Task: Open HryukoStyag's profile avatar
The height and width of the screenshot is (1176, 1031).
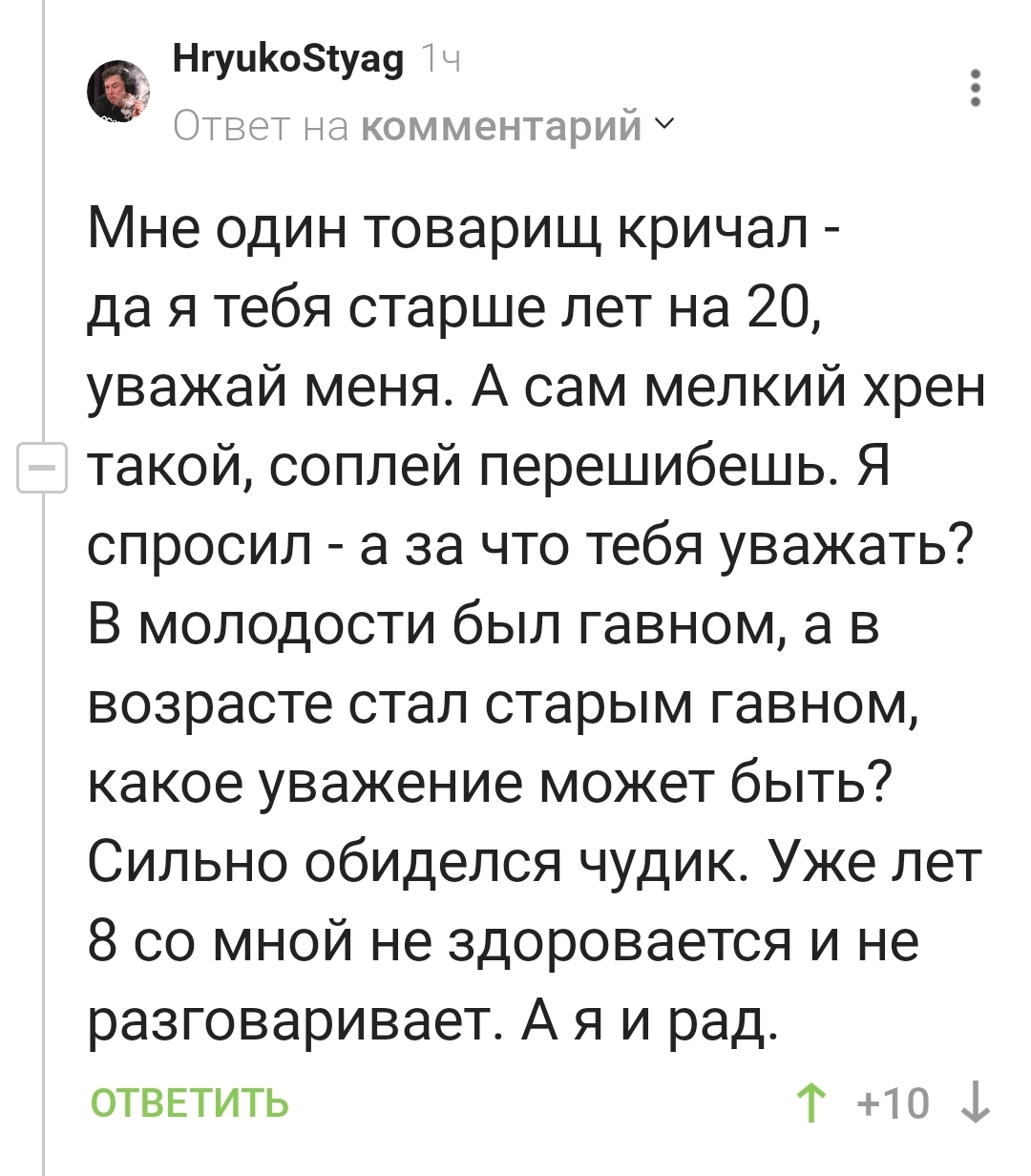Action: (118, 91)
